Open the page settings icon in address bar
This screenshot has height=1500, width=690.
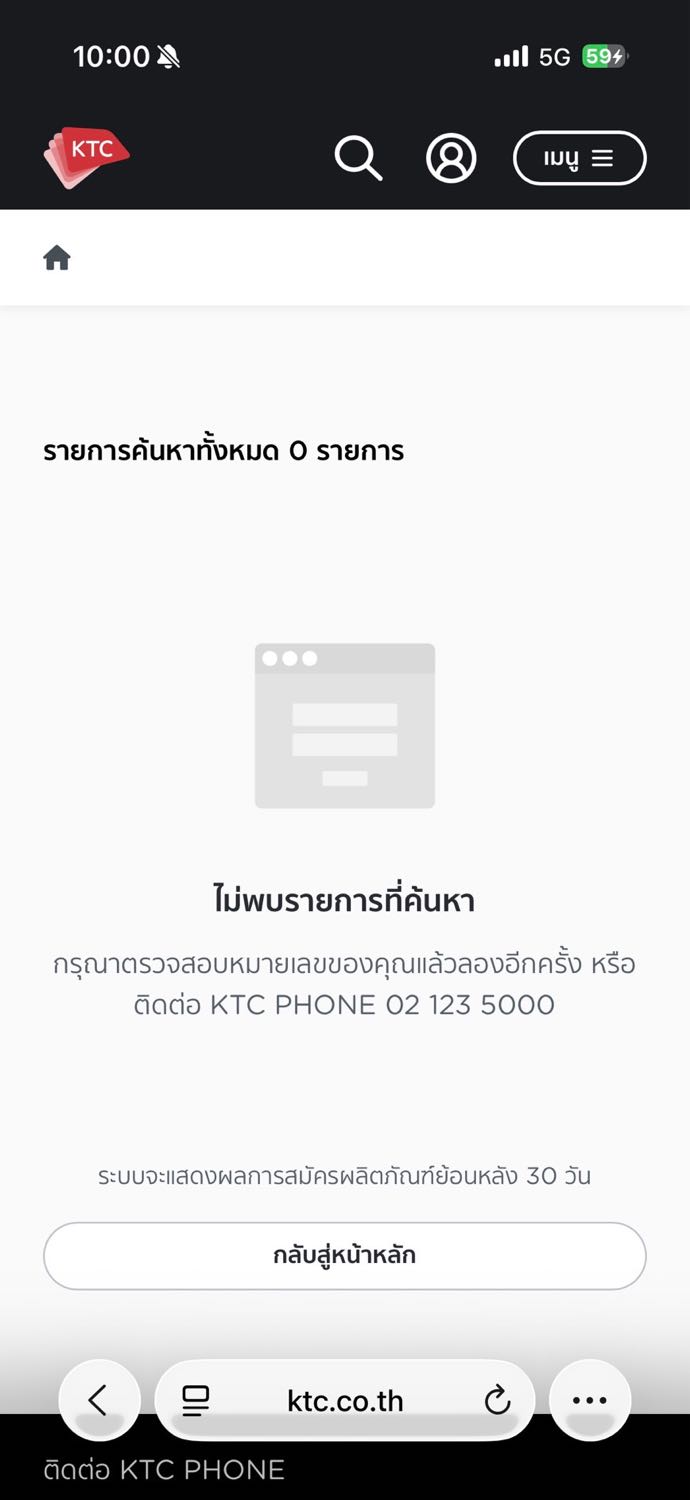point(196,1401)
